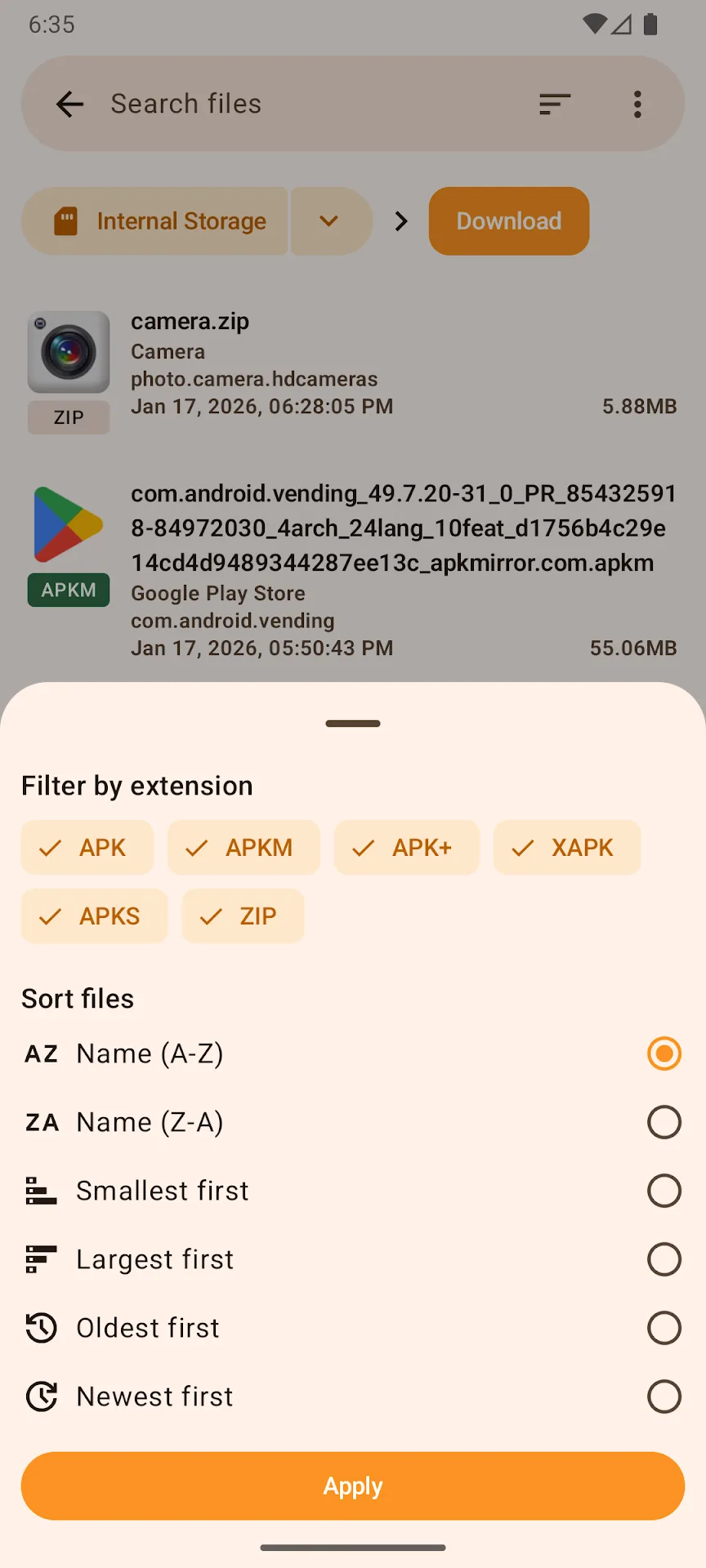Select the Name (Z-A) sort option
Viewport: 706px width, 1568px height.
353,1122
